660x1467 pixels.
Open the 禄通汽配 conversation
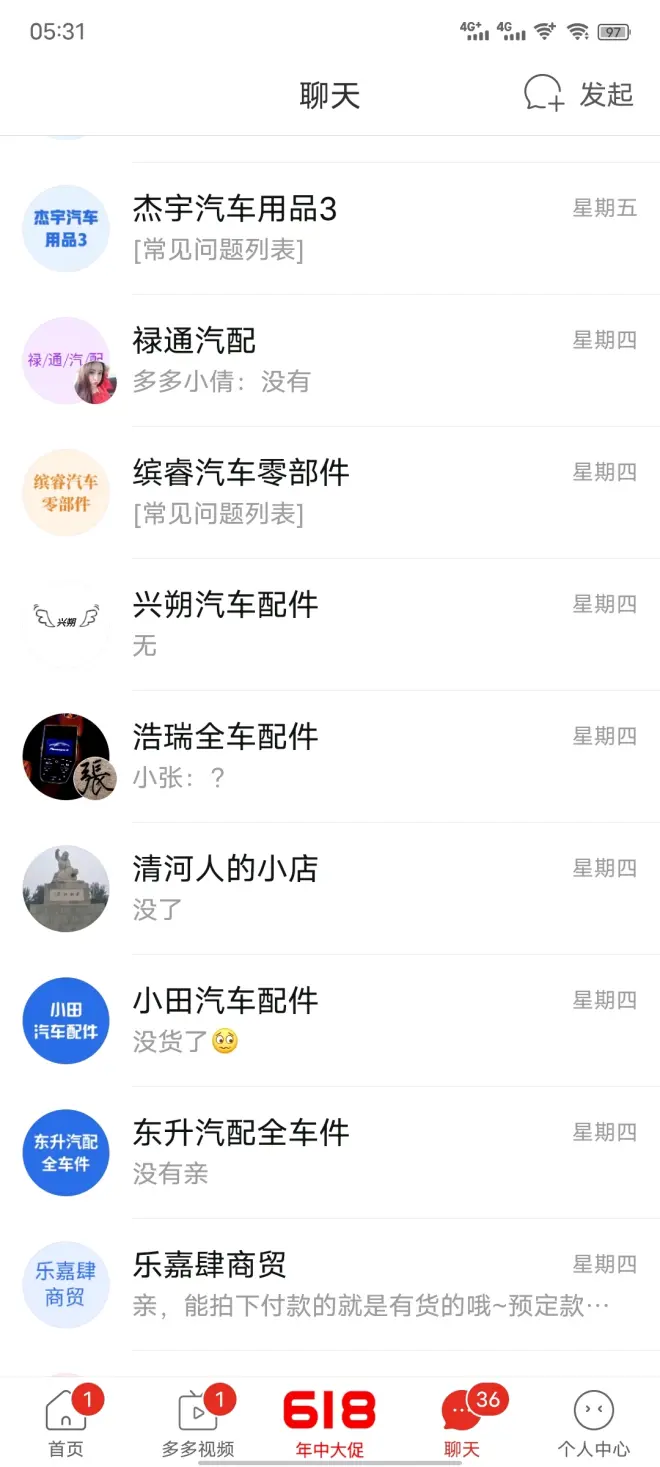coord(330,360)
